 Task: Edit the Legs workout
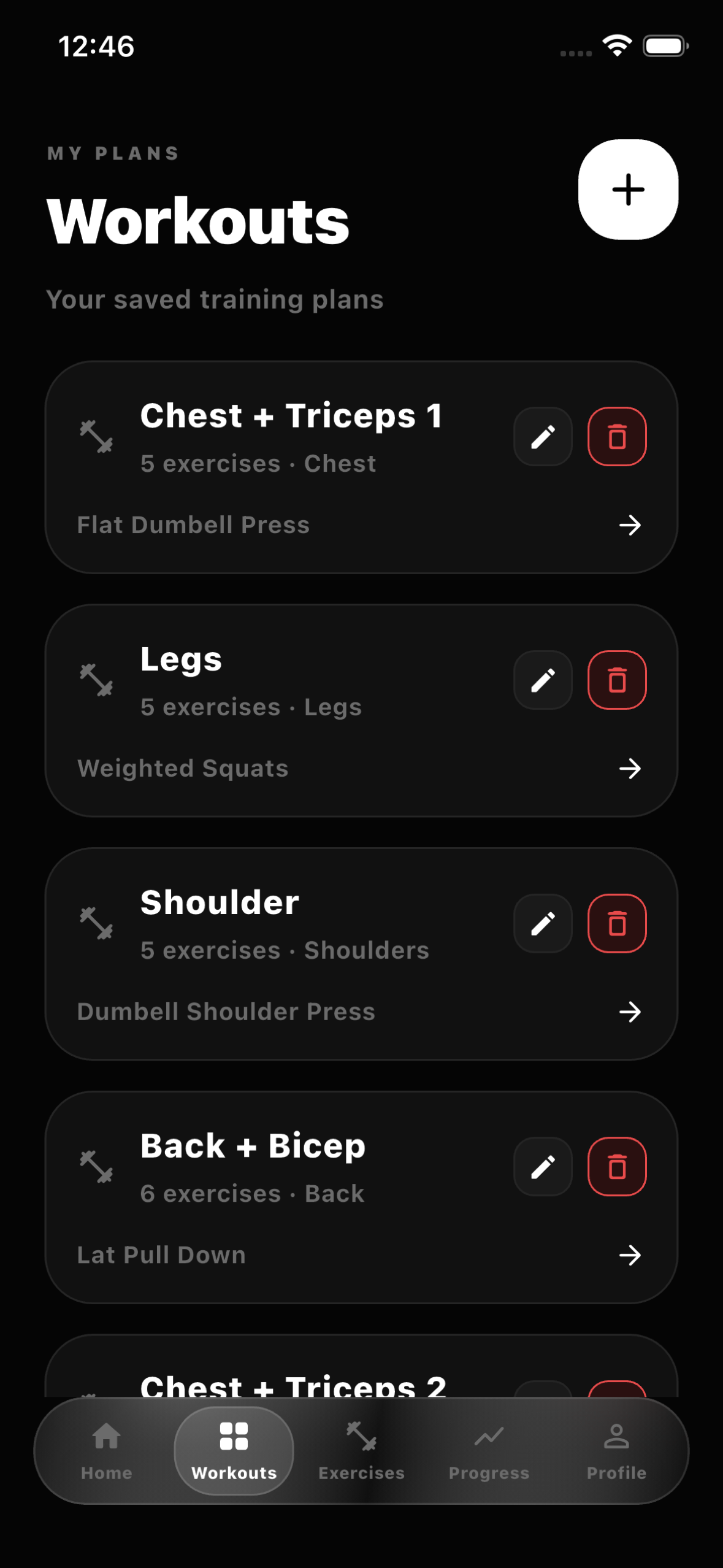(x=543, y=680)
